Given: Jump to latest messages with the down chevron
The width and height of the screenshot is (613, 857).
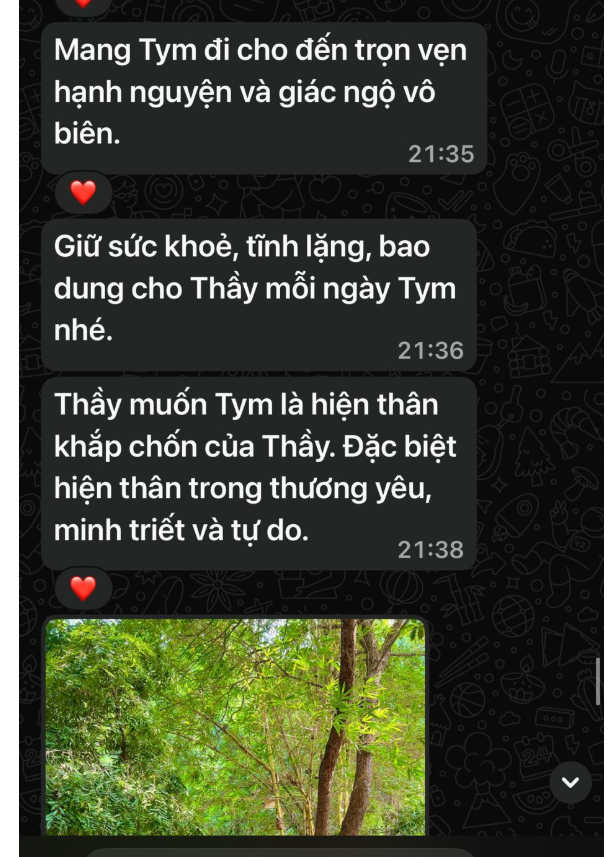Looking at the screenshot, I should 571,782.
